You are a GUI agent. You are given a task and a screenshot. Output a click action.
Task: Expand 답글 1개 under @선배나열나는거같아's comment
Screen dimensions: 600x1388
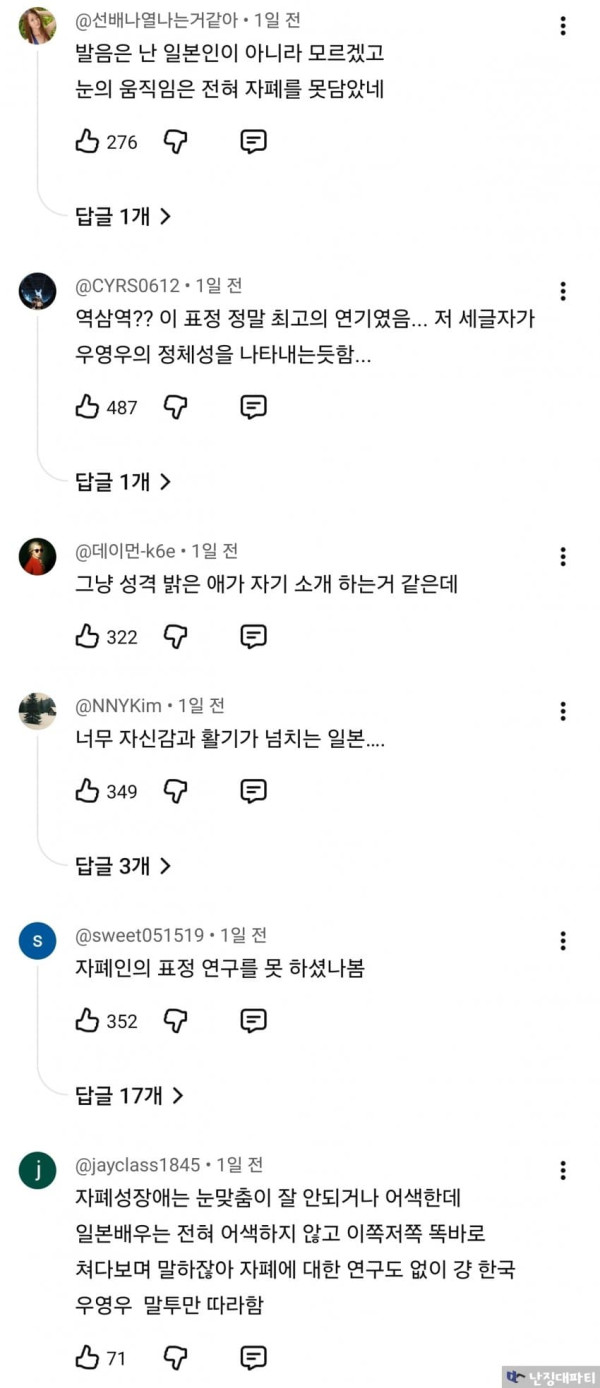click(124, 216)
